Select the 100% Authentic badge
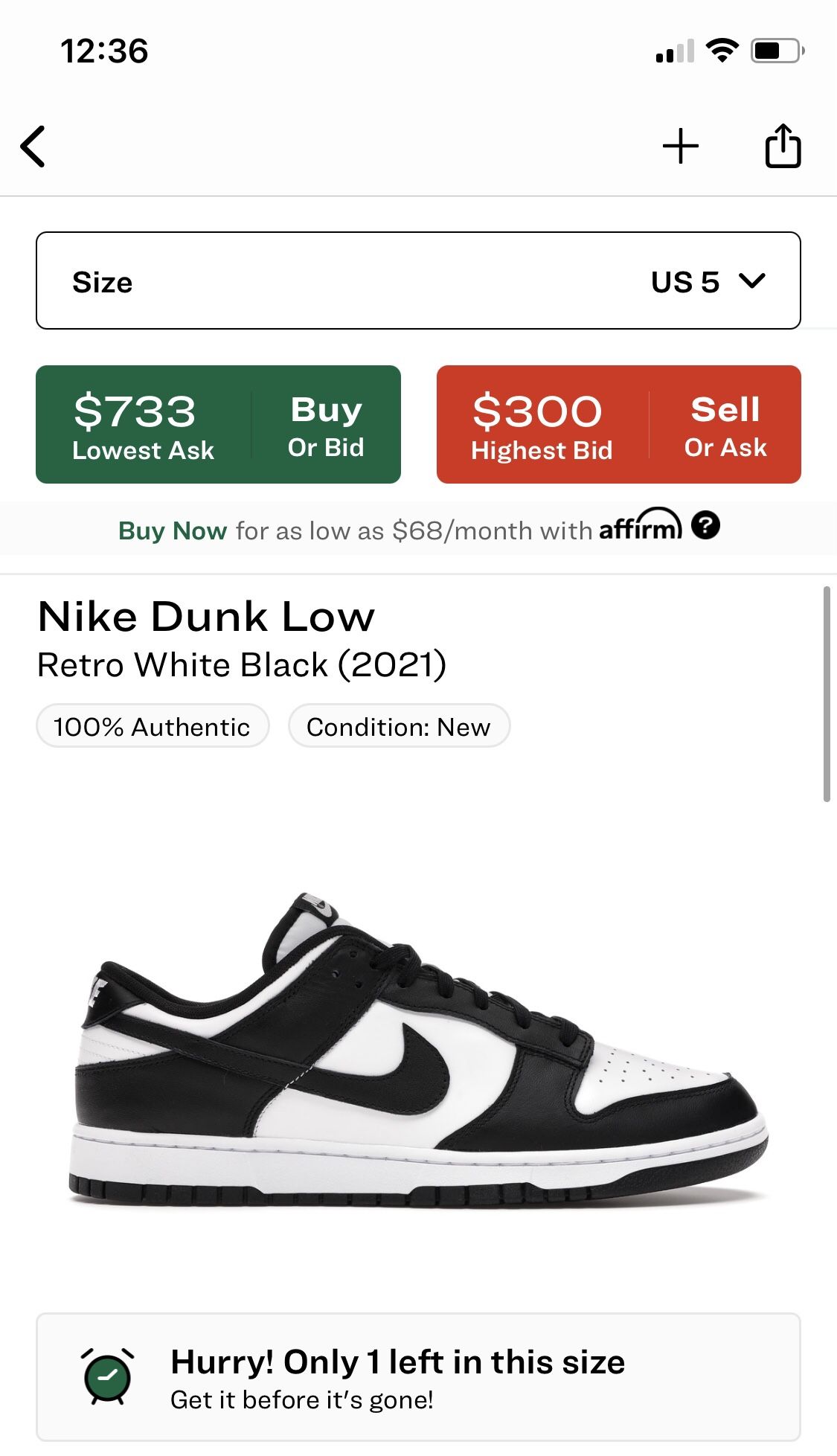 pos(152,725)
